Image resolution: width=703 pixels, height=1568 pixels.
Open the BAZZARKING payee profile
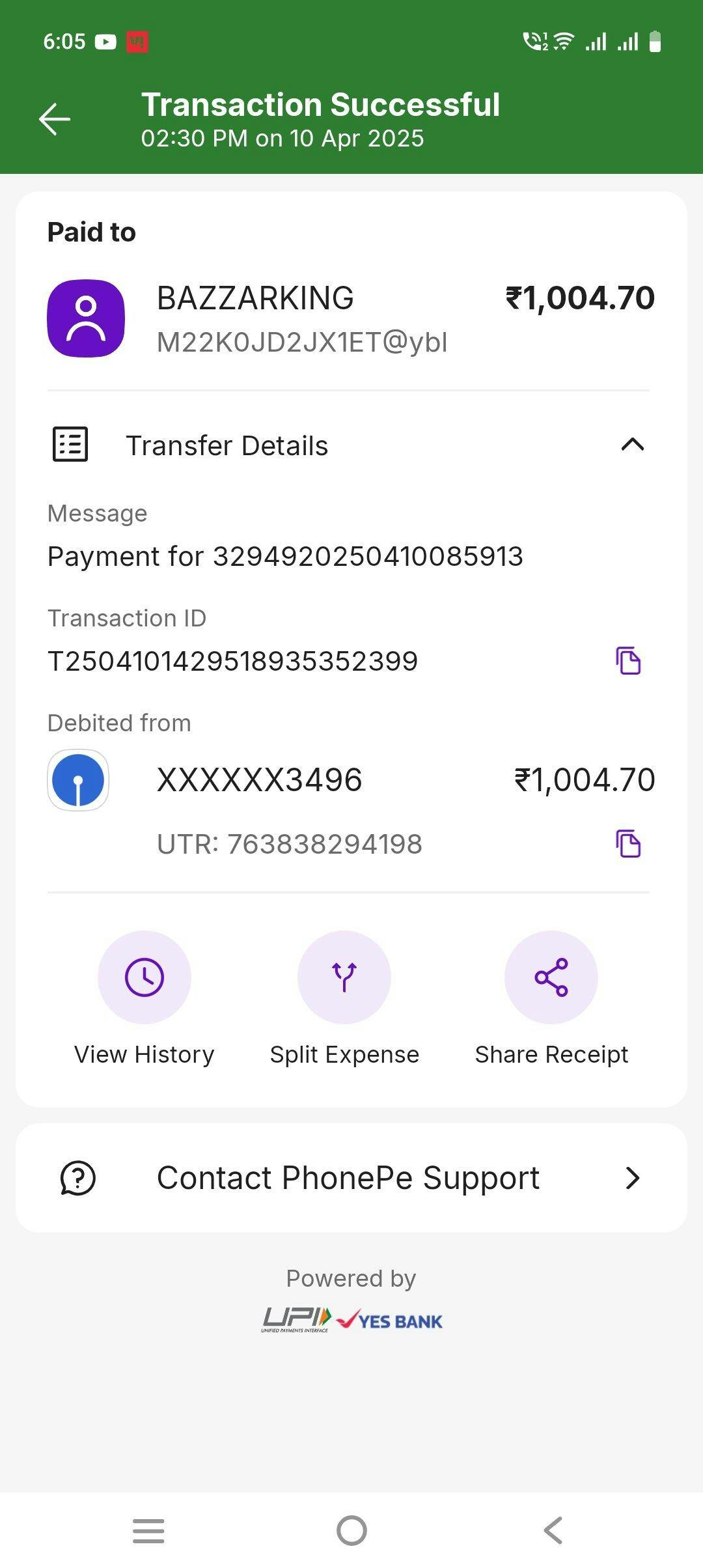click(x=86, y=318)
